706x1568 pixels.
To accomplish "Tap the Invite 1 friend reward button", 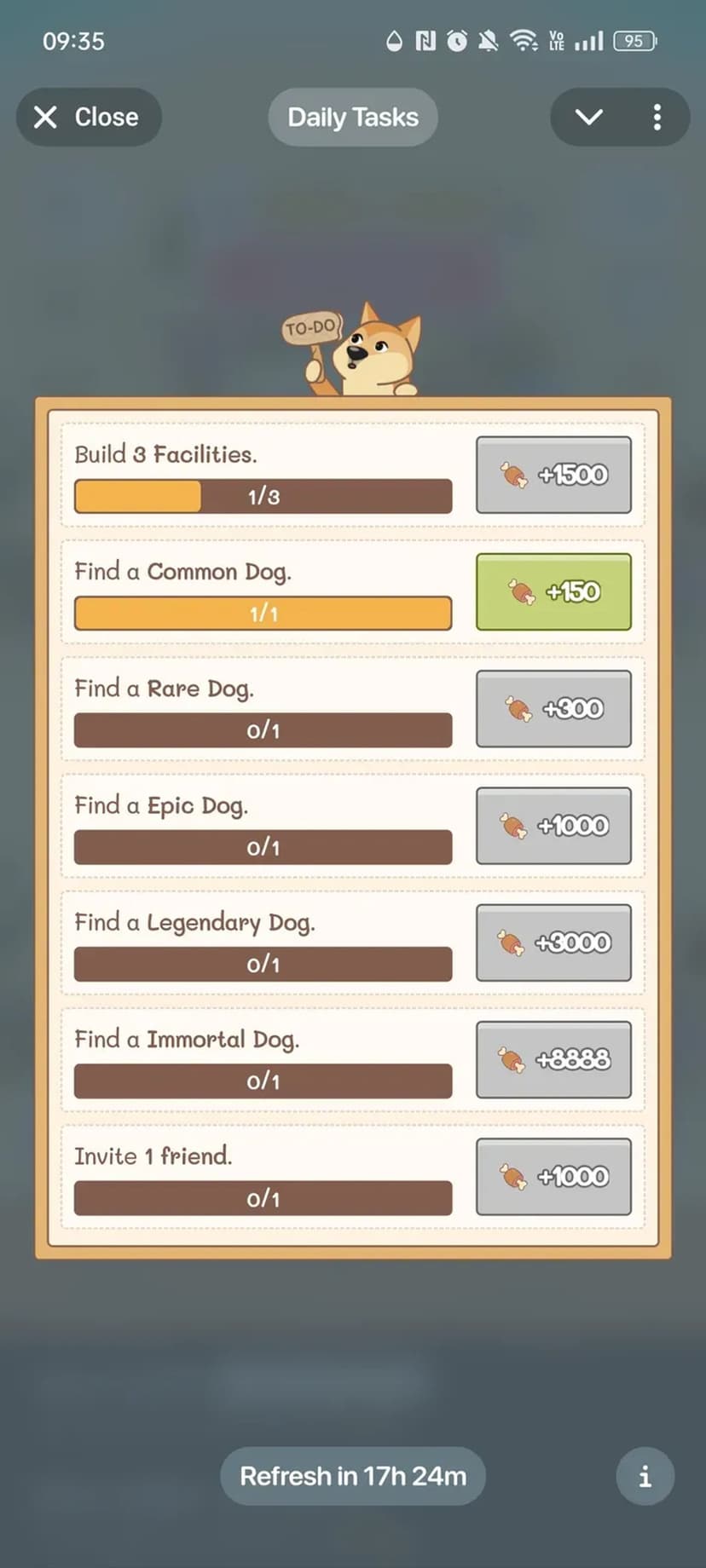I will (553, 1176).
